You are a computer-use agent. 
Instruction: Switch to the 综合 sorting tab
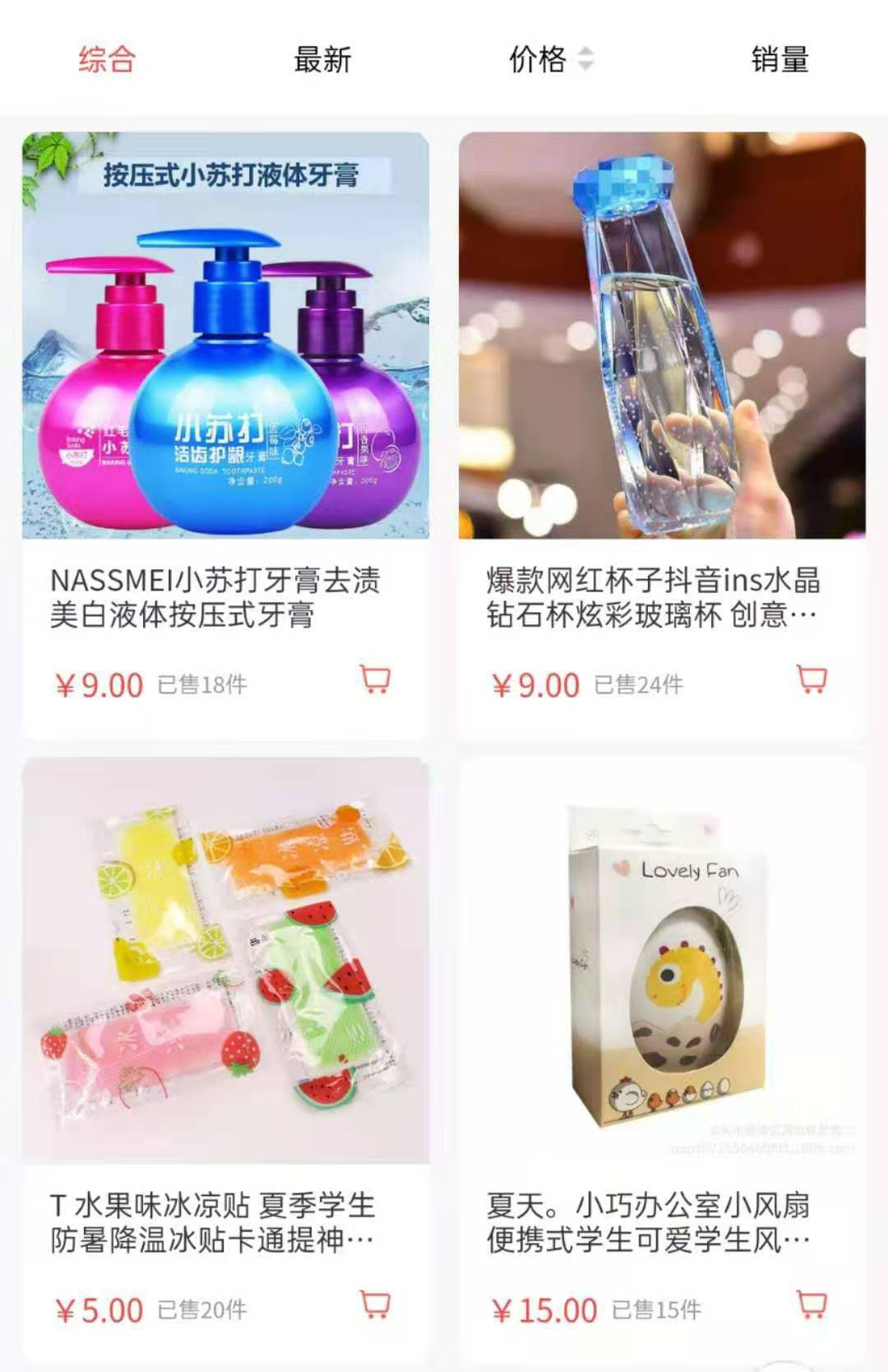106,59
